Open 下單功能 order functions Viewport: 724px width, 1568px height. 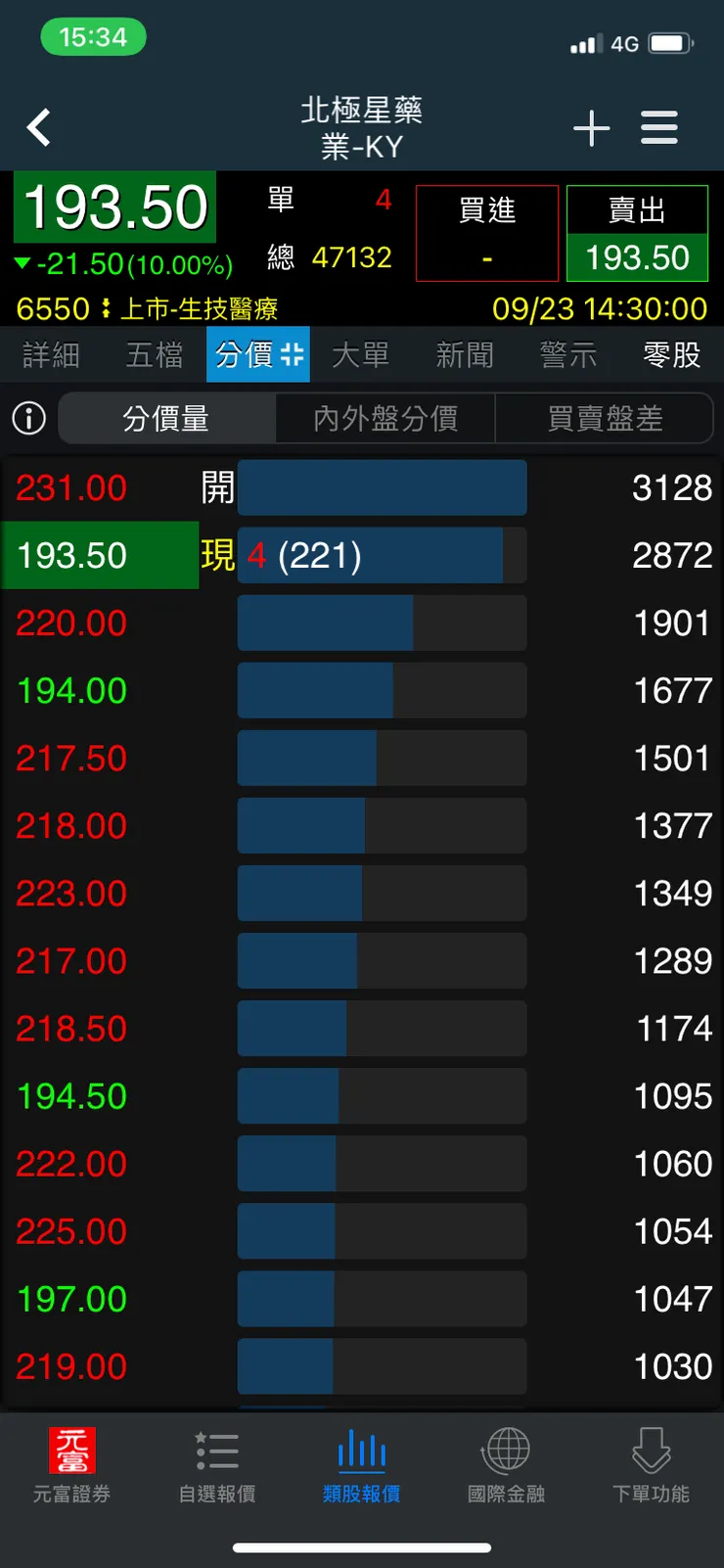[x=651, y=1465]
